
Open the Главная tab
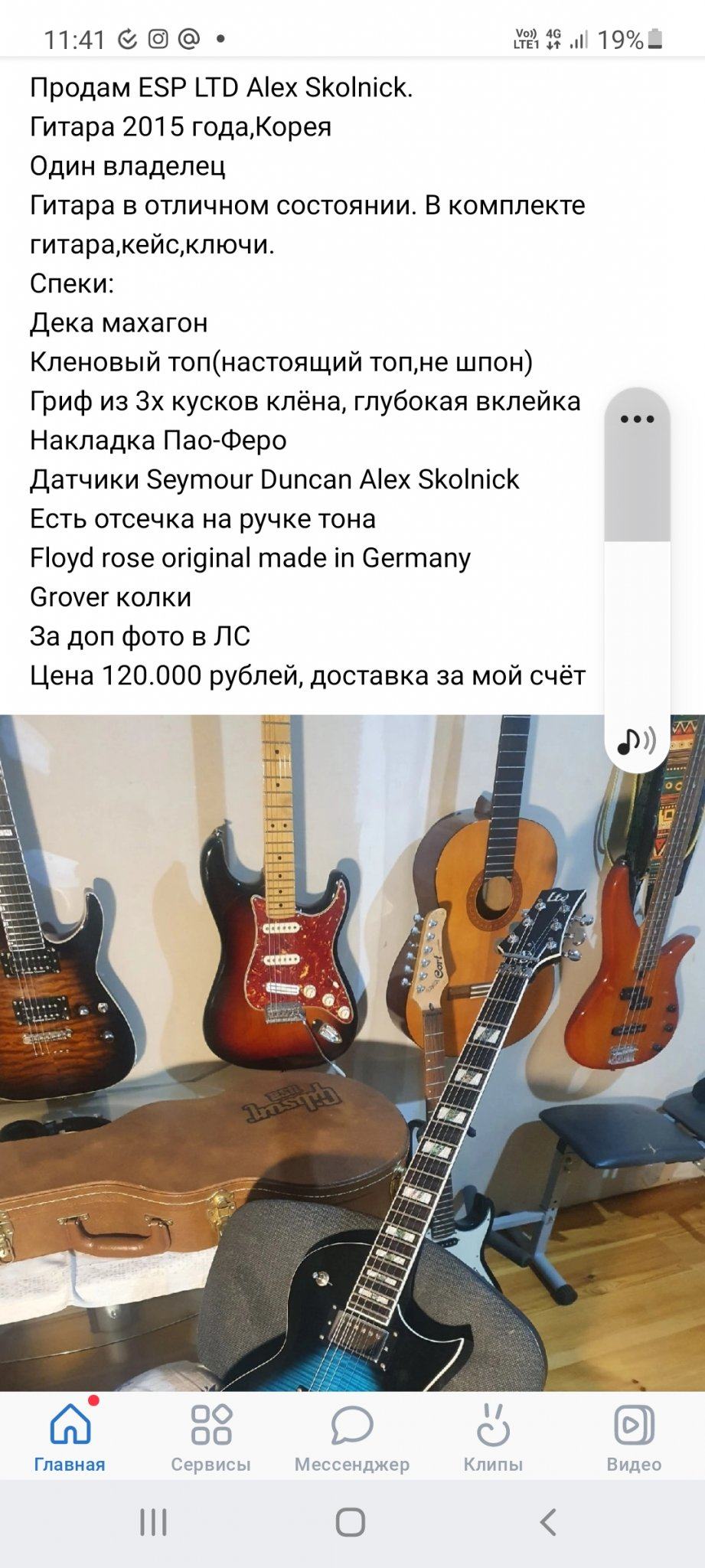(x=70, y=1439)
